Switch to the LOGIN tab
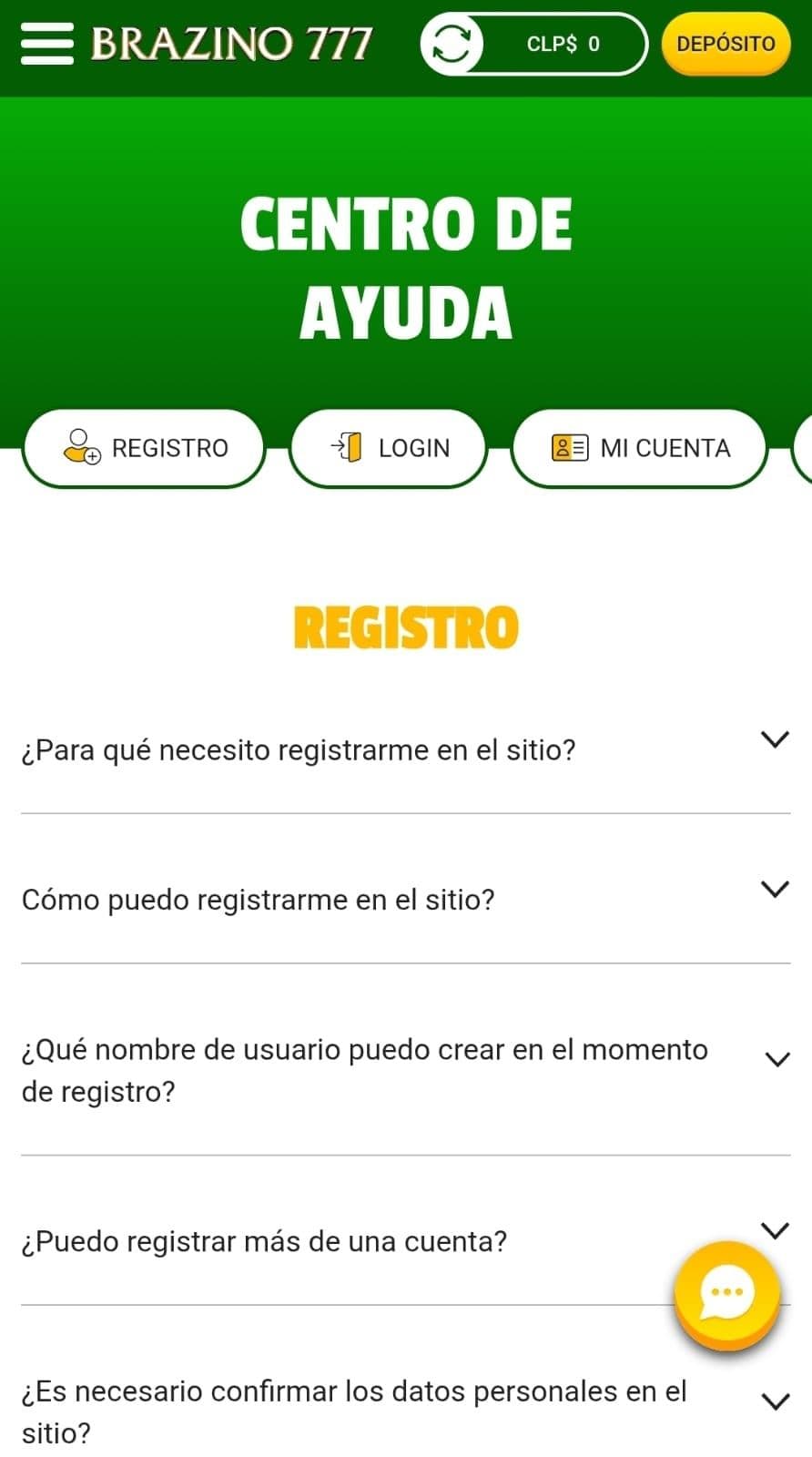 click(388, 447)
